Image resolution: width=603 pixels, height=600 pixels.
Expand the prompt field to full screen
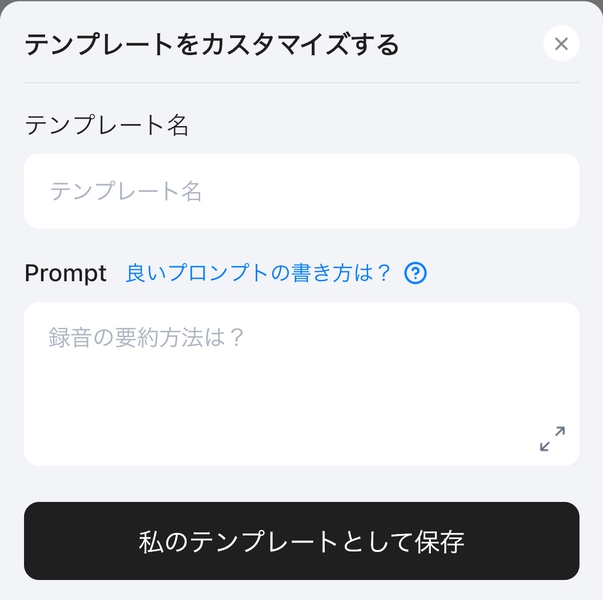tap(552, 438)
